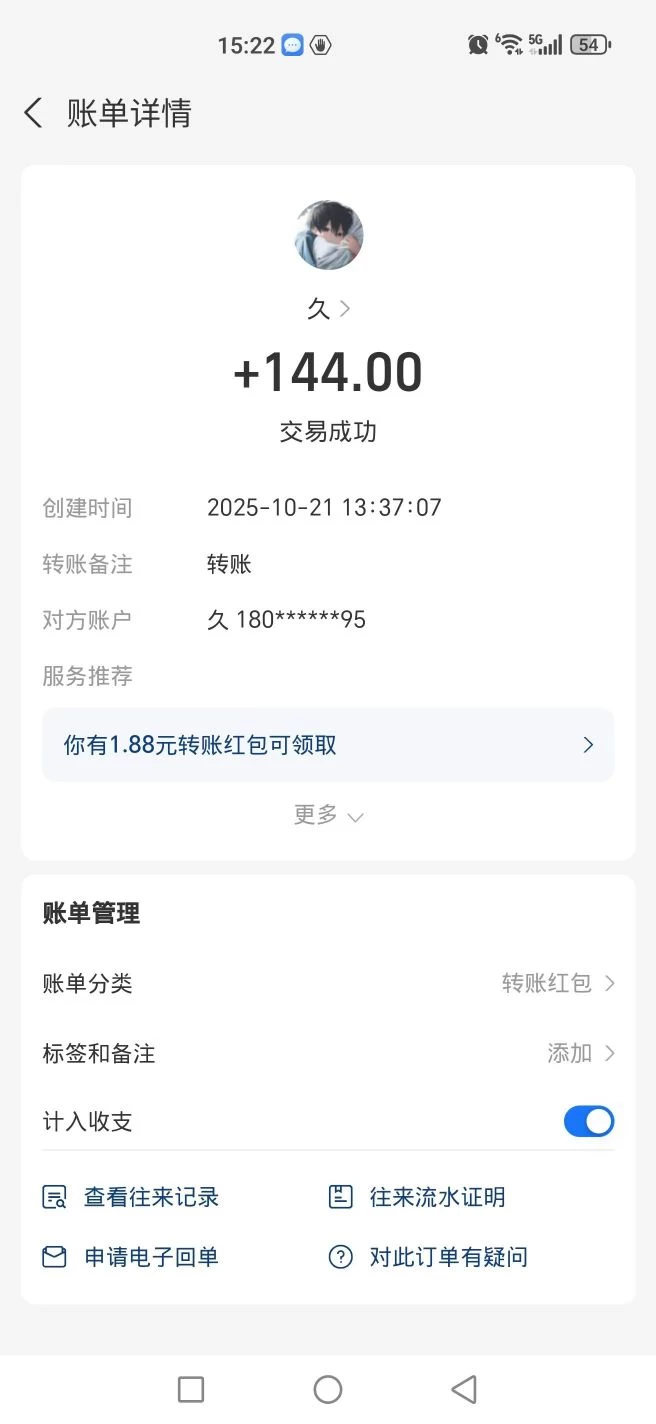The height and width of the screenshot is (1424, 656).
Task: Add 标签和备注 to this bill
Action: tap(580, 1053)
